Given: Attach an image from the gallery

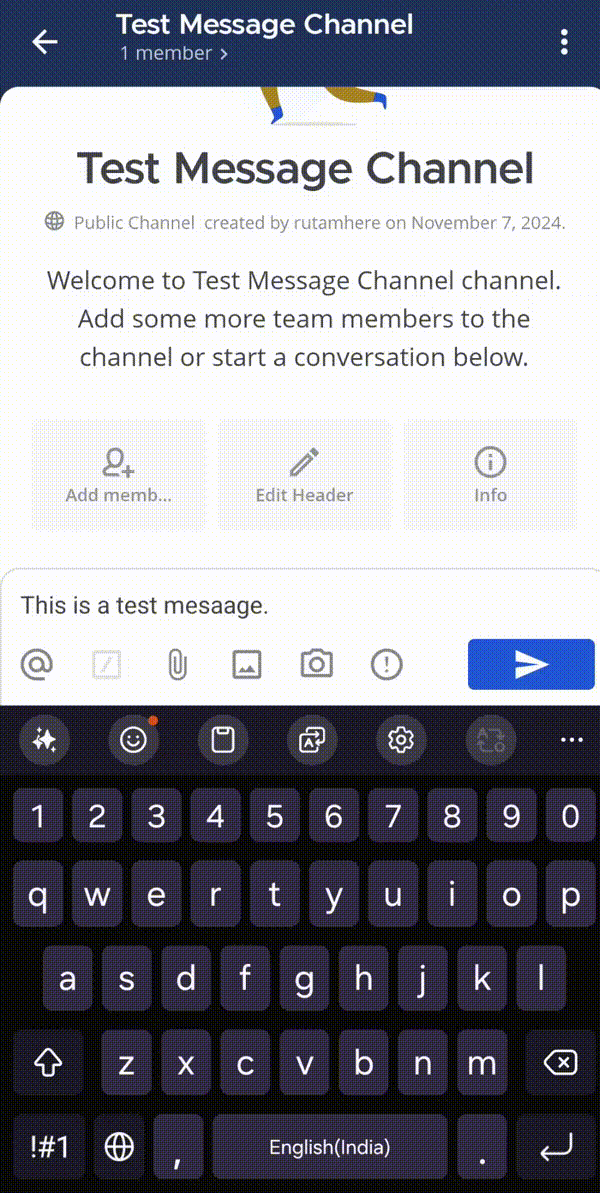Looking at the screenshot, I should [247, 664].
